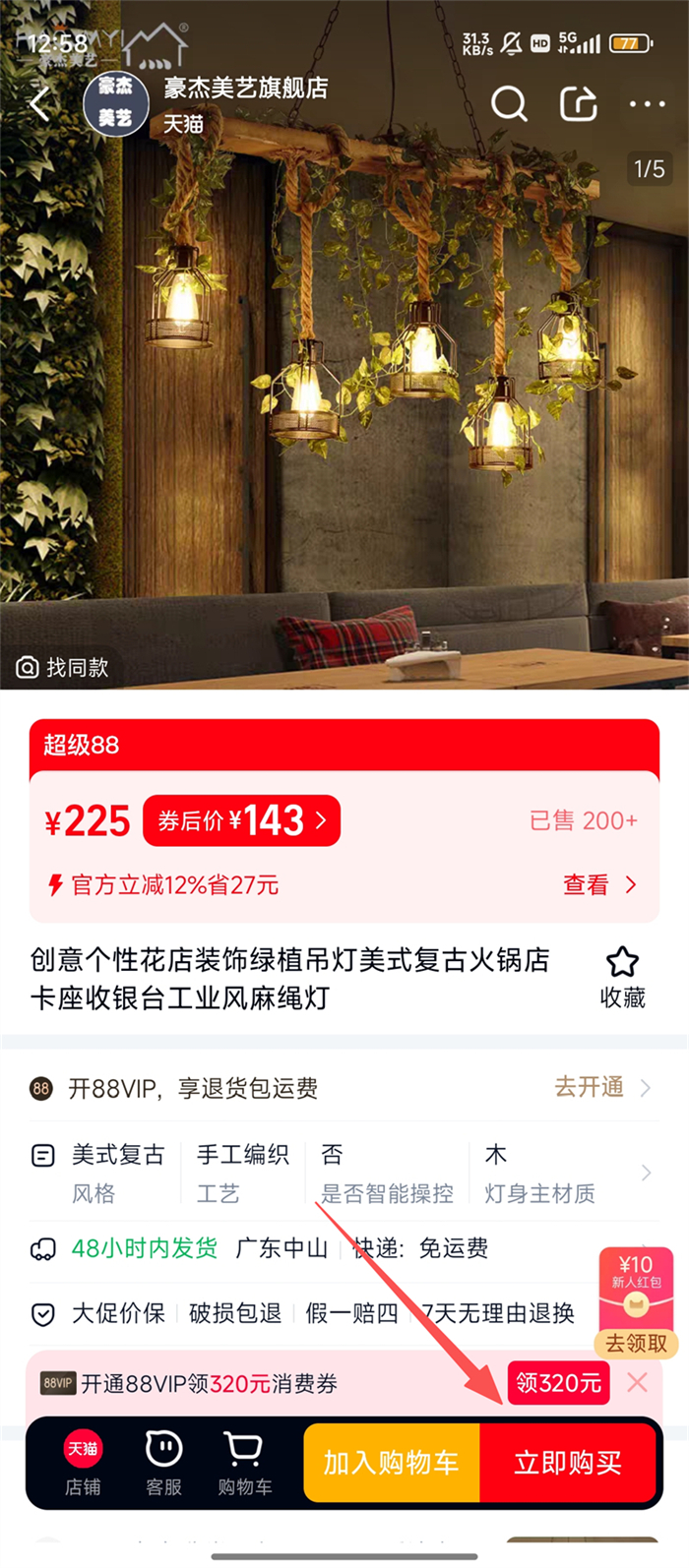The image size is (689, 1568).
Task: Open the three-dot overflow menu
Action: 647,103
